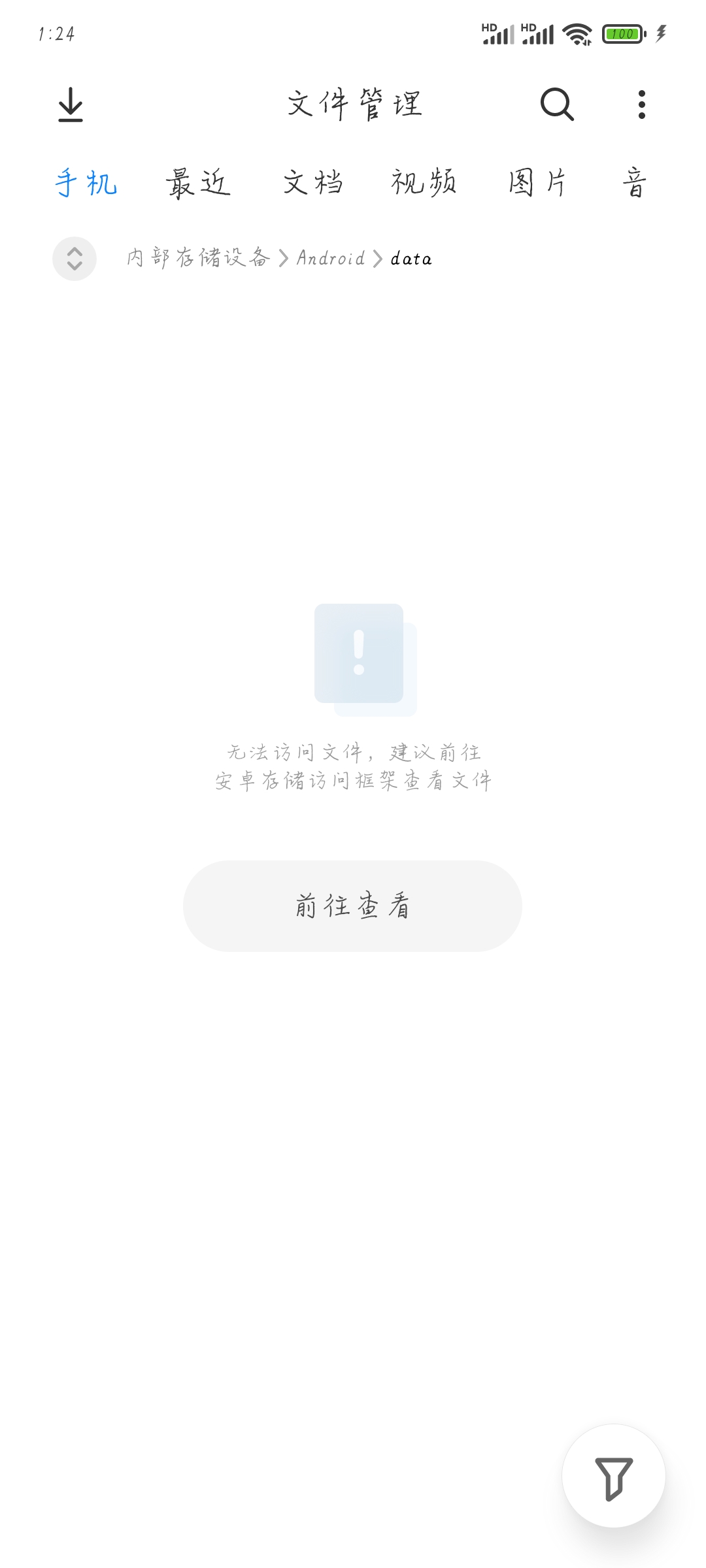
Task: Switch to the 最近 tab
Action: pyautogui.click(x=197, y=182)
